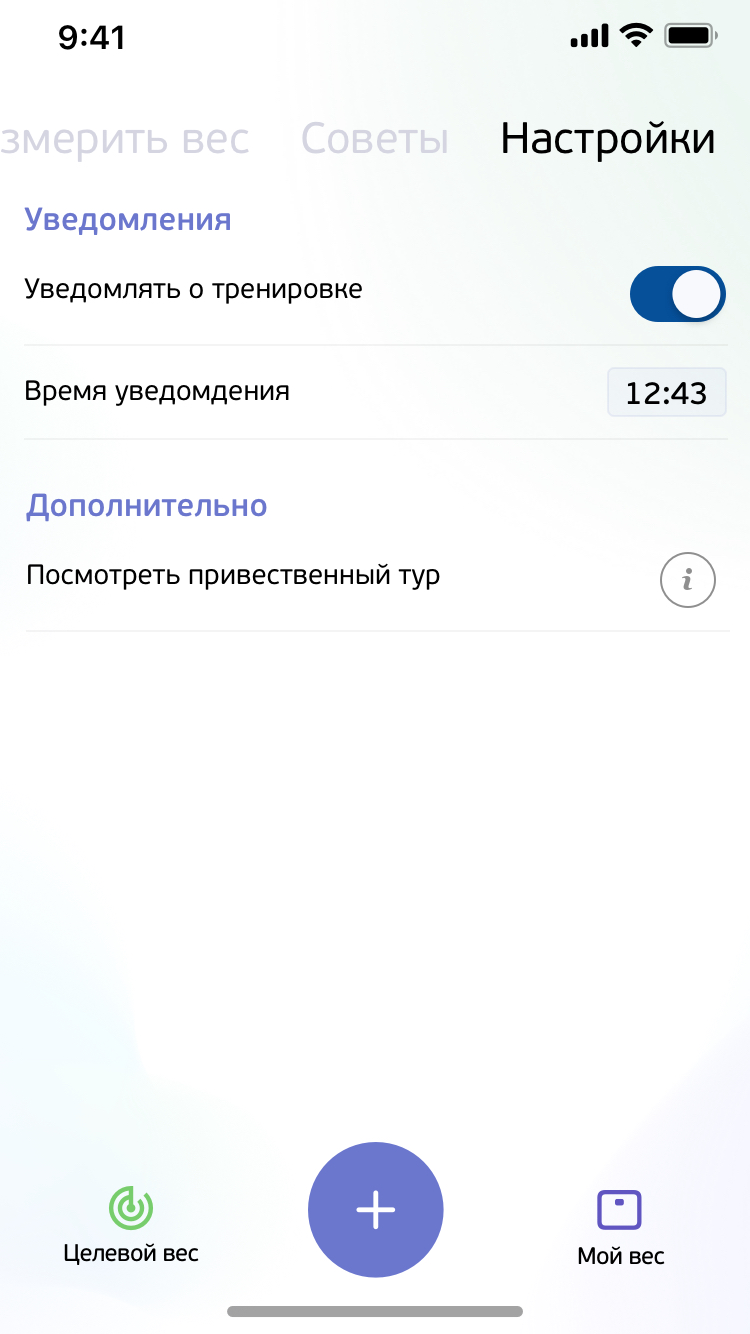Disable the Уведомлять о тренировке switch

[x=677, y=294]
